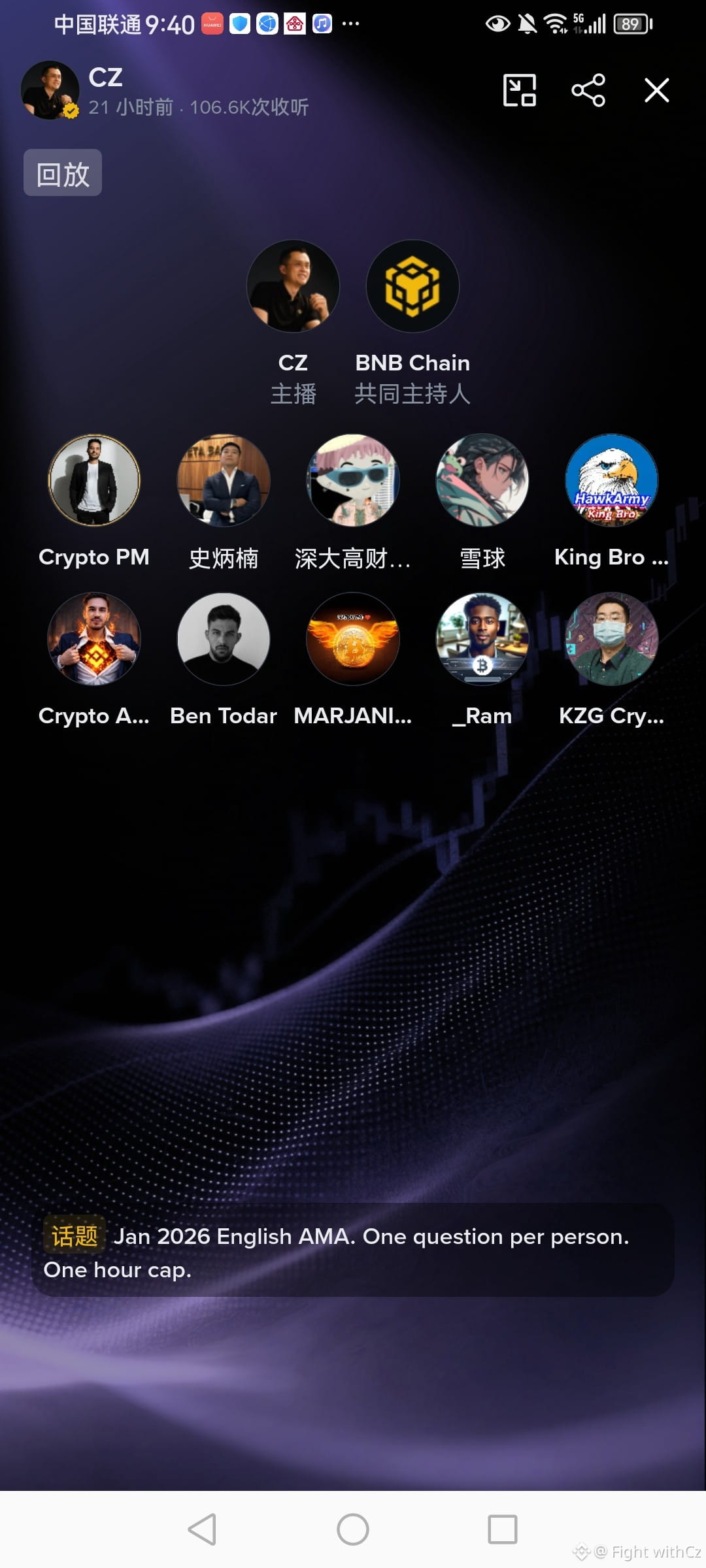Open speaker 史炳楠's profile

(x=224, y=481)
